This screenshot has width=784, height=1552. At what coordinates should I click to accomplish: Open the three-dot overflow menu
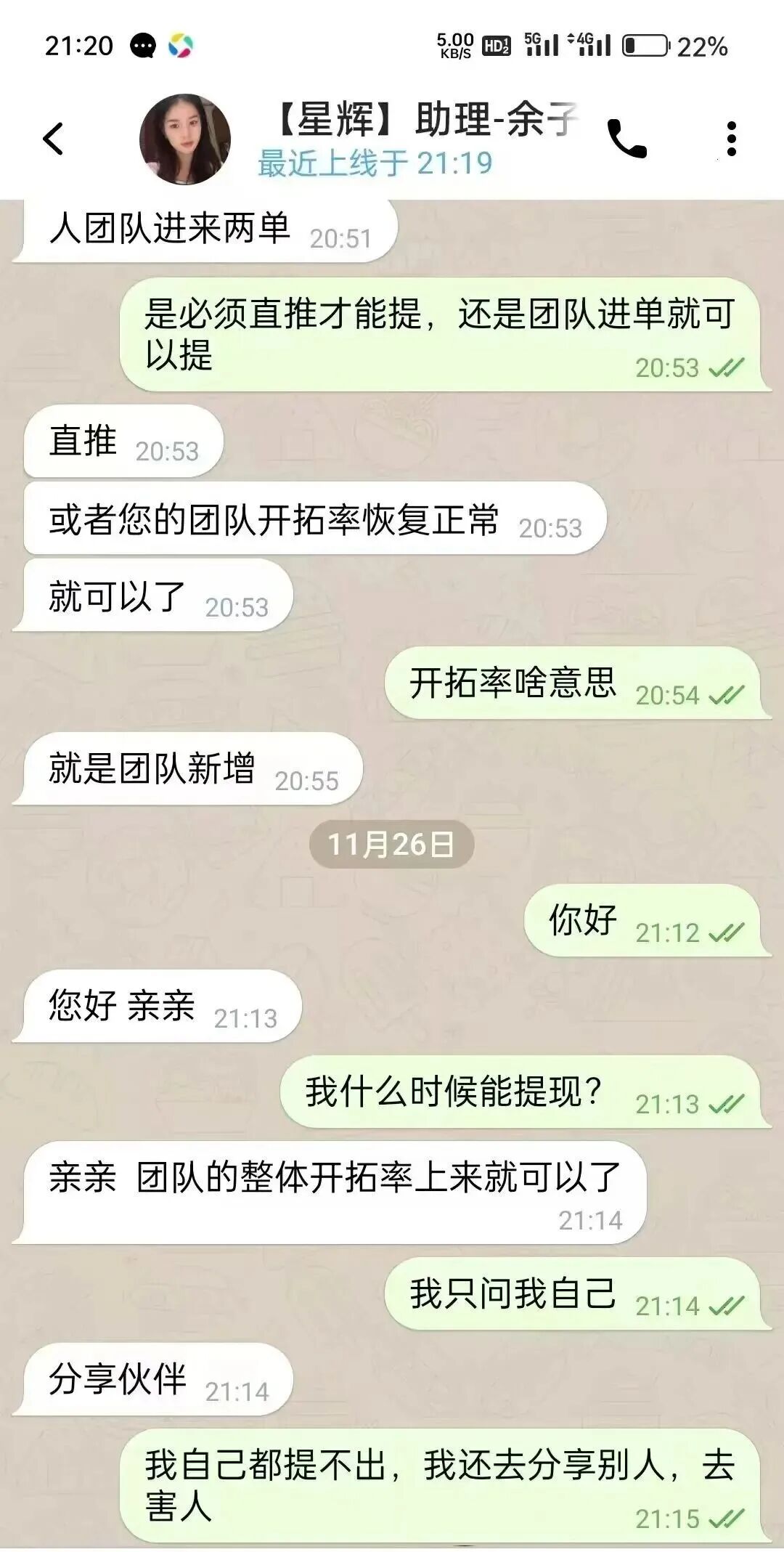731,139
